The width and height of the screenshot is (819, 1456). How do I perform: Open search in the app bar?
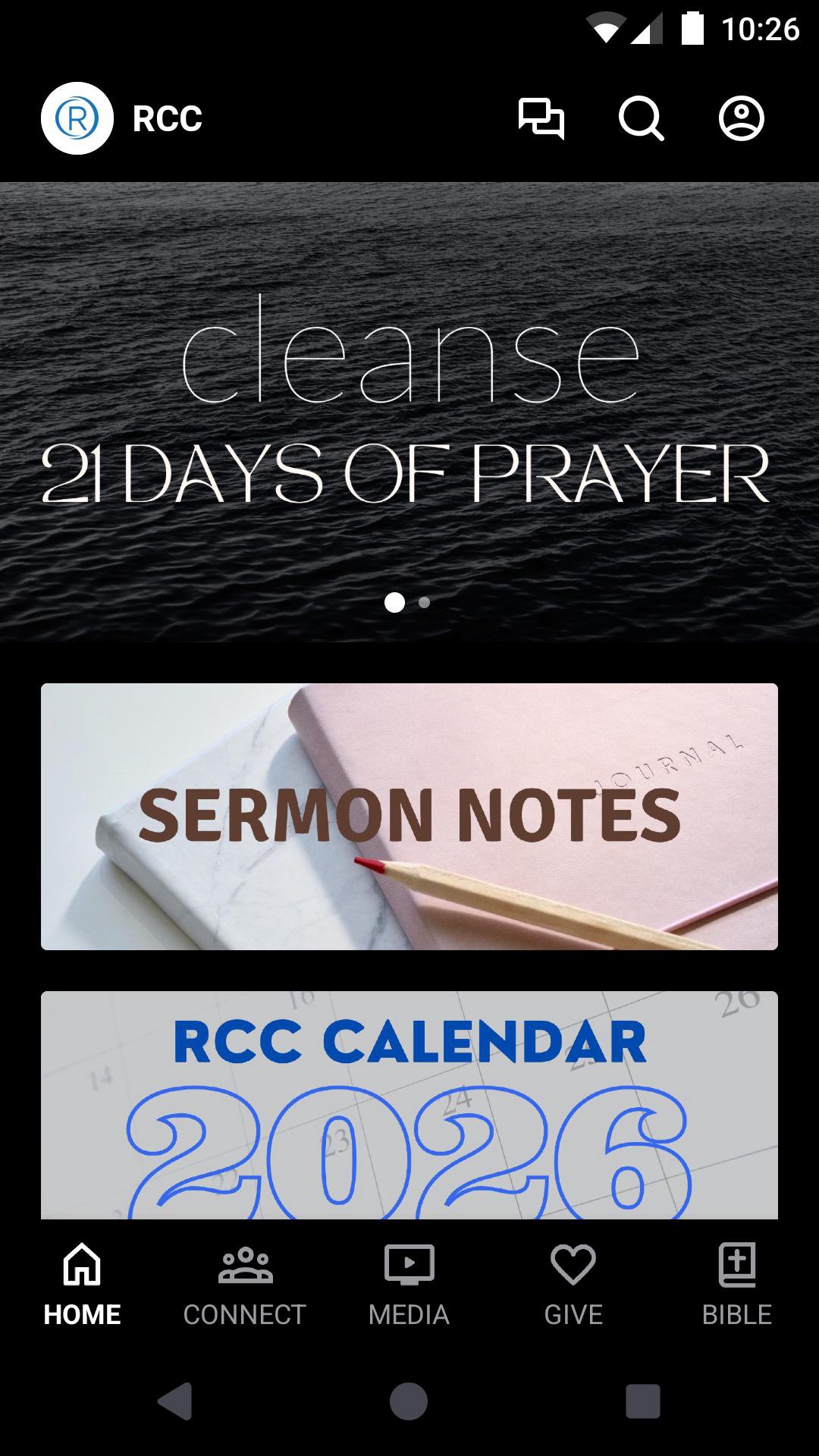click(x=641, y=119)
